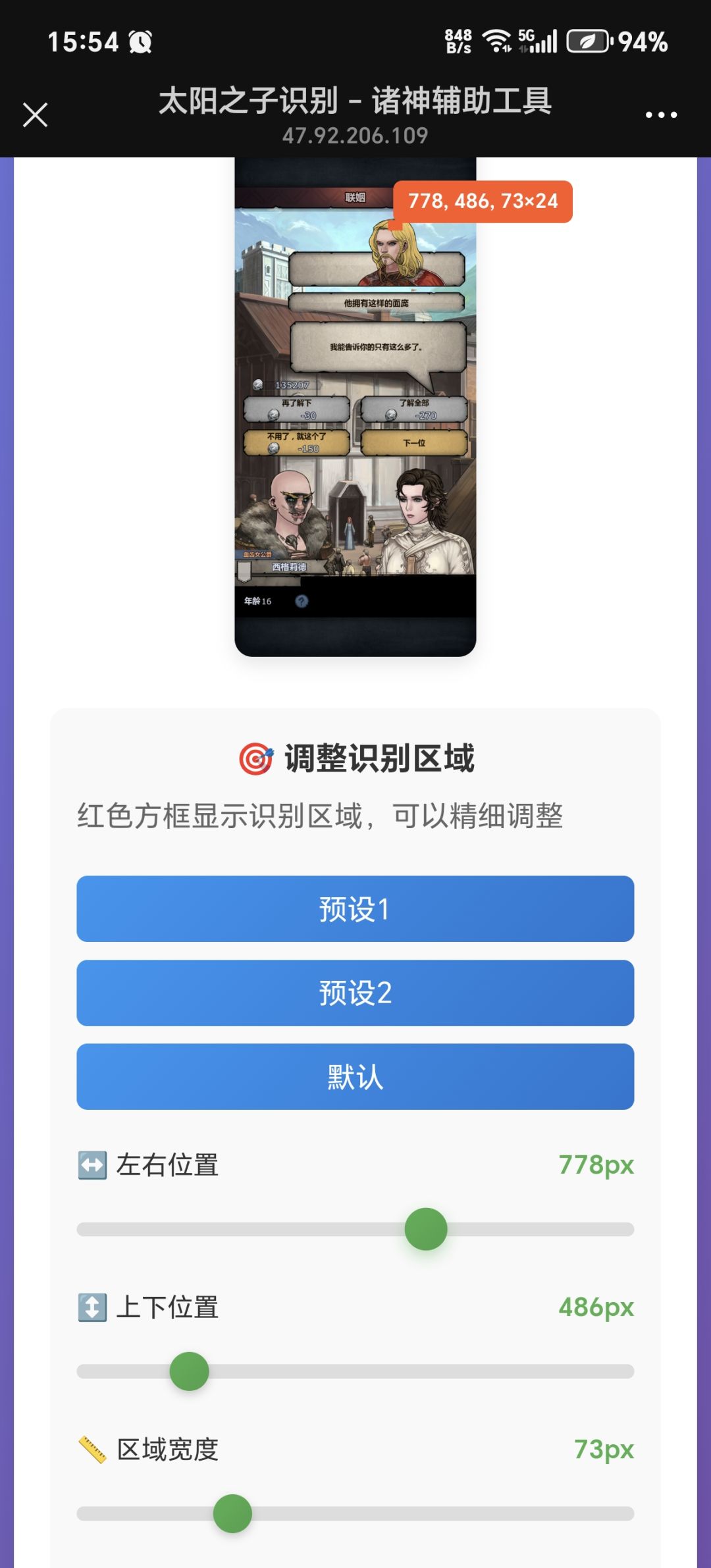Select the 再了解下 dialogue option

pyautogui.click(x=297, y=409)
